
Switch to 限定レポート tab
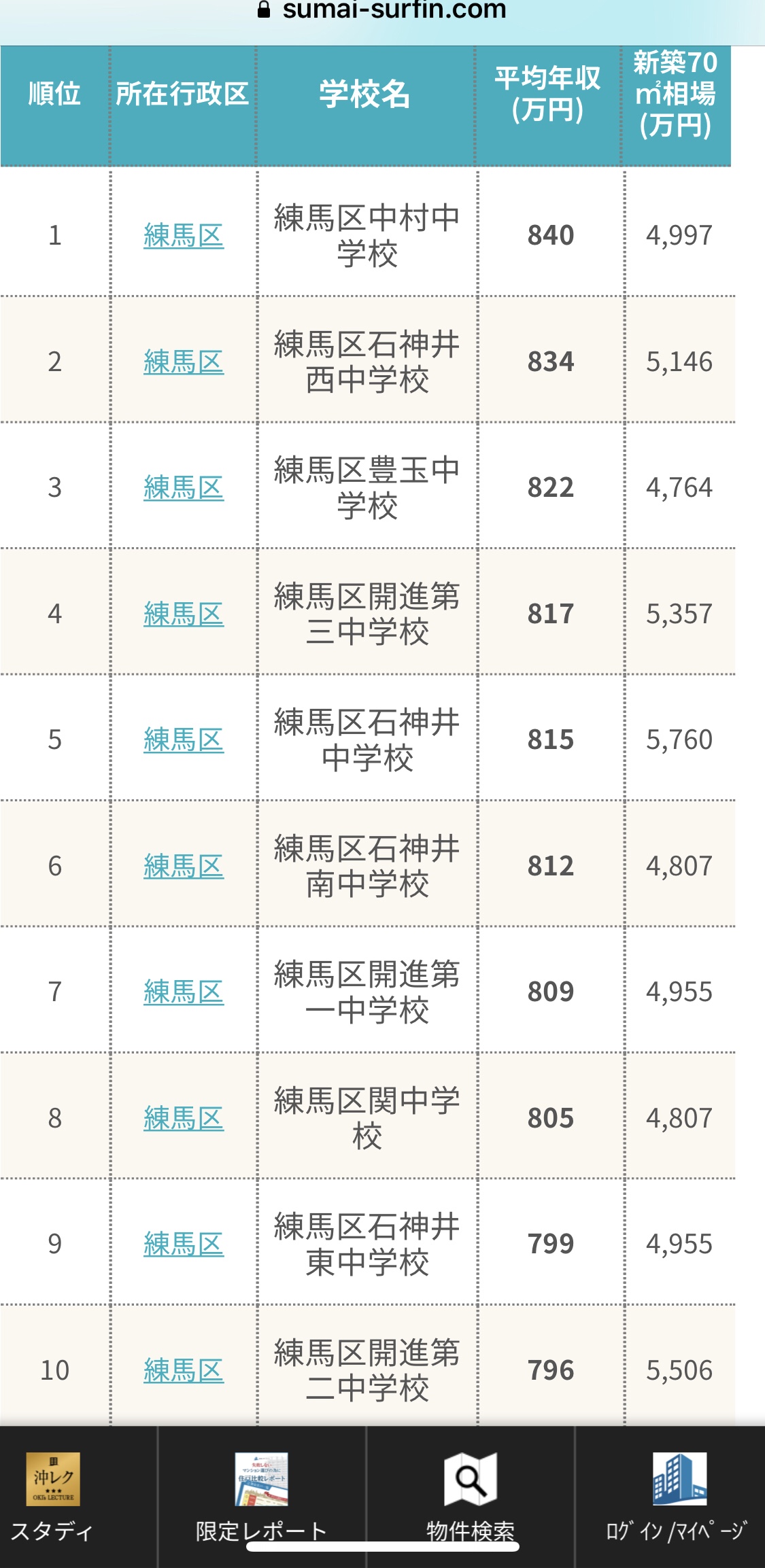click(262, 1496)
